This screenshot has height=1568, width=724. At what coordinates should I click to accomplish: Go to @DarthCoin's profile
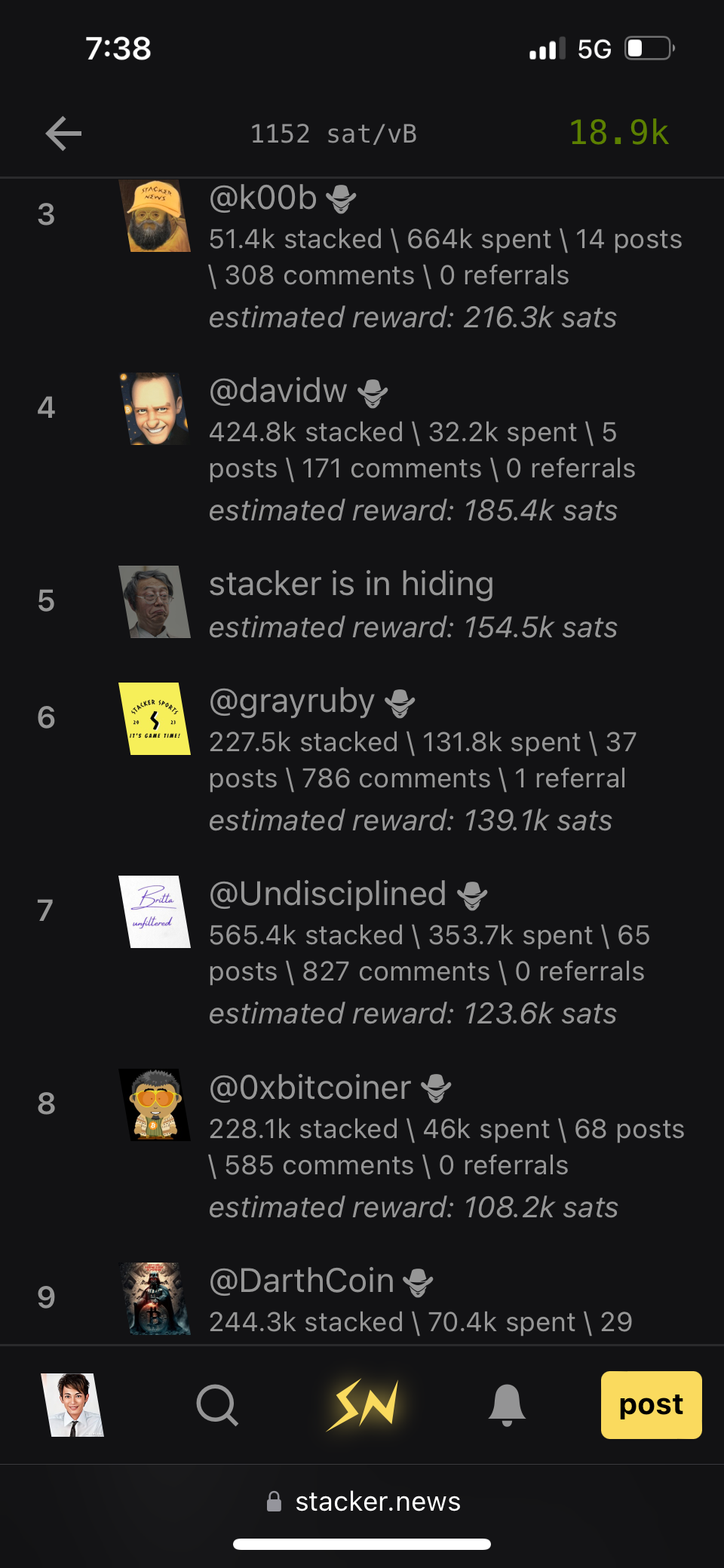pyautogui.click(x=301, y=1281)
